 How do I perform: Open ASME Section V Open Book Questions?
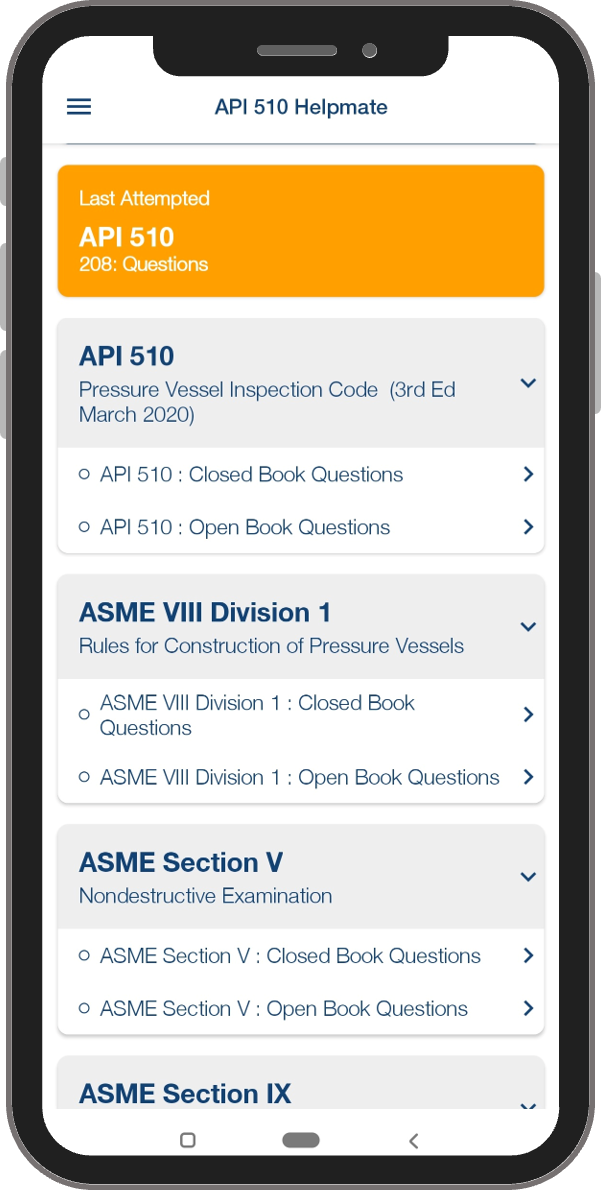click(x=300, y=1009)
